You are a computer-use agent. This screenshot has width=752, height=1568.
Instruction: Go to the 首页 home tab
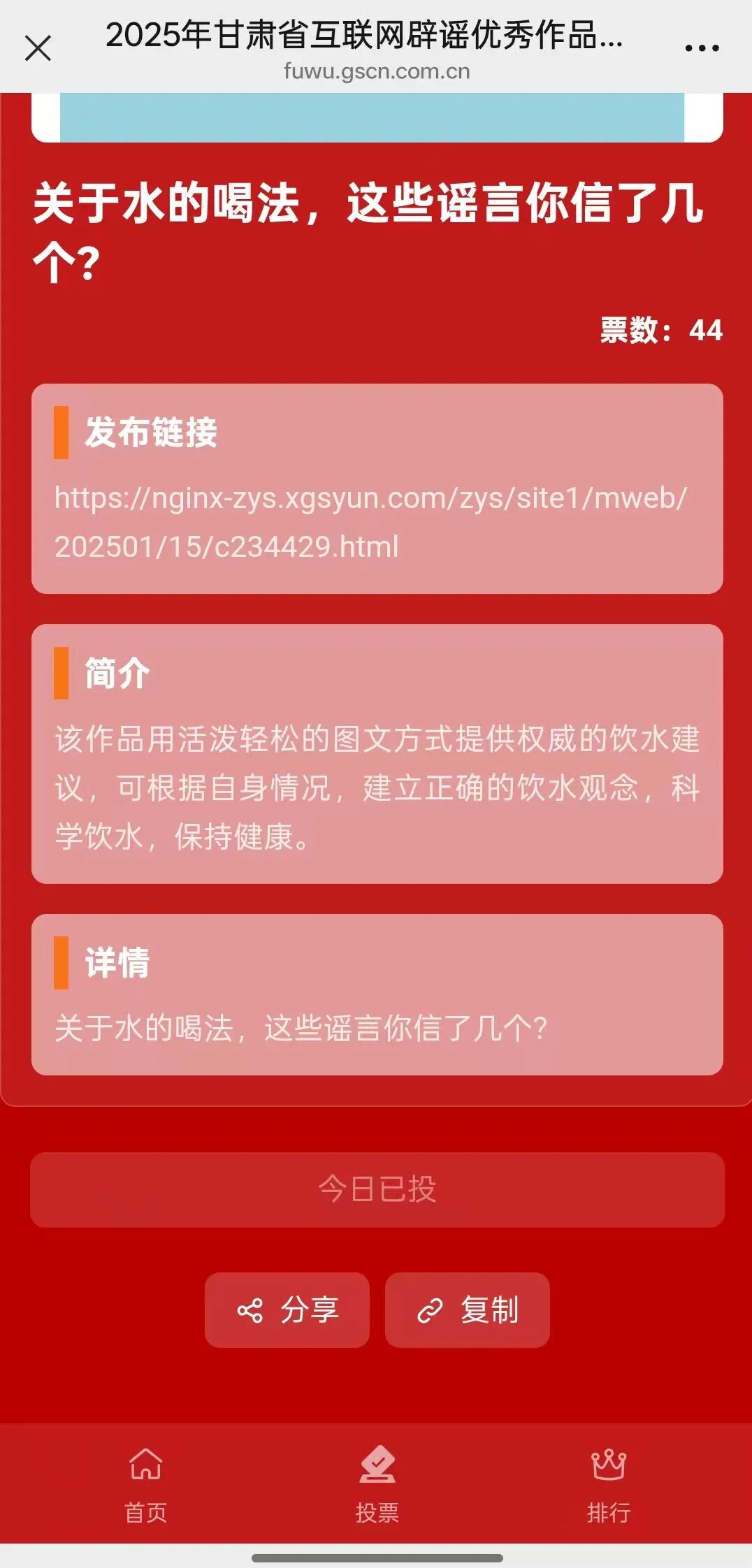tap(145, 1483)
